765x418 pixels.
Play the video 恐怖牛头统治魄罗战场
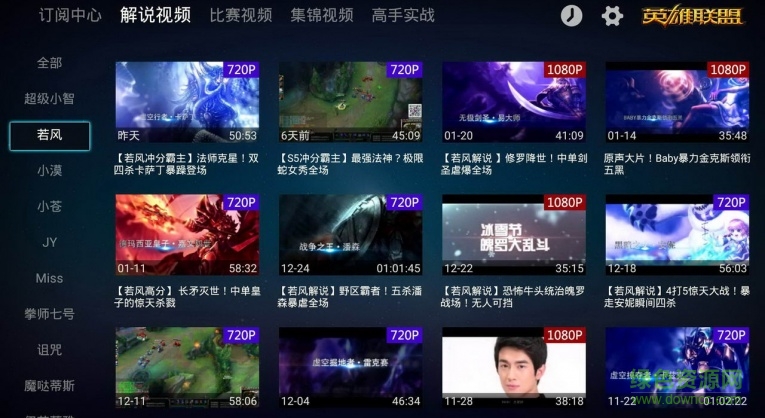[x=513, y=236]
